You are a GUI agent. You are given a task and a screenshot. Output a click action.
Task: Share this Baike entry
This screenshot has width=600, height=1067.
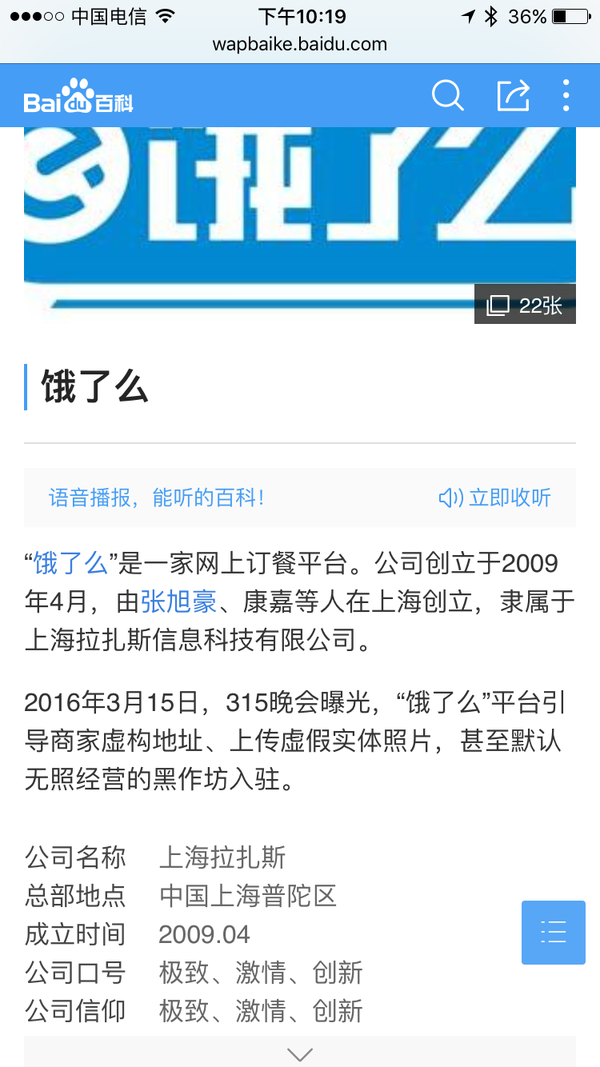[x=513, y=95]
